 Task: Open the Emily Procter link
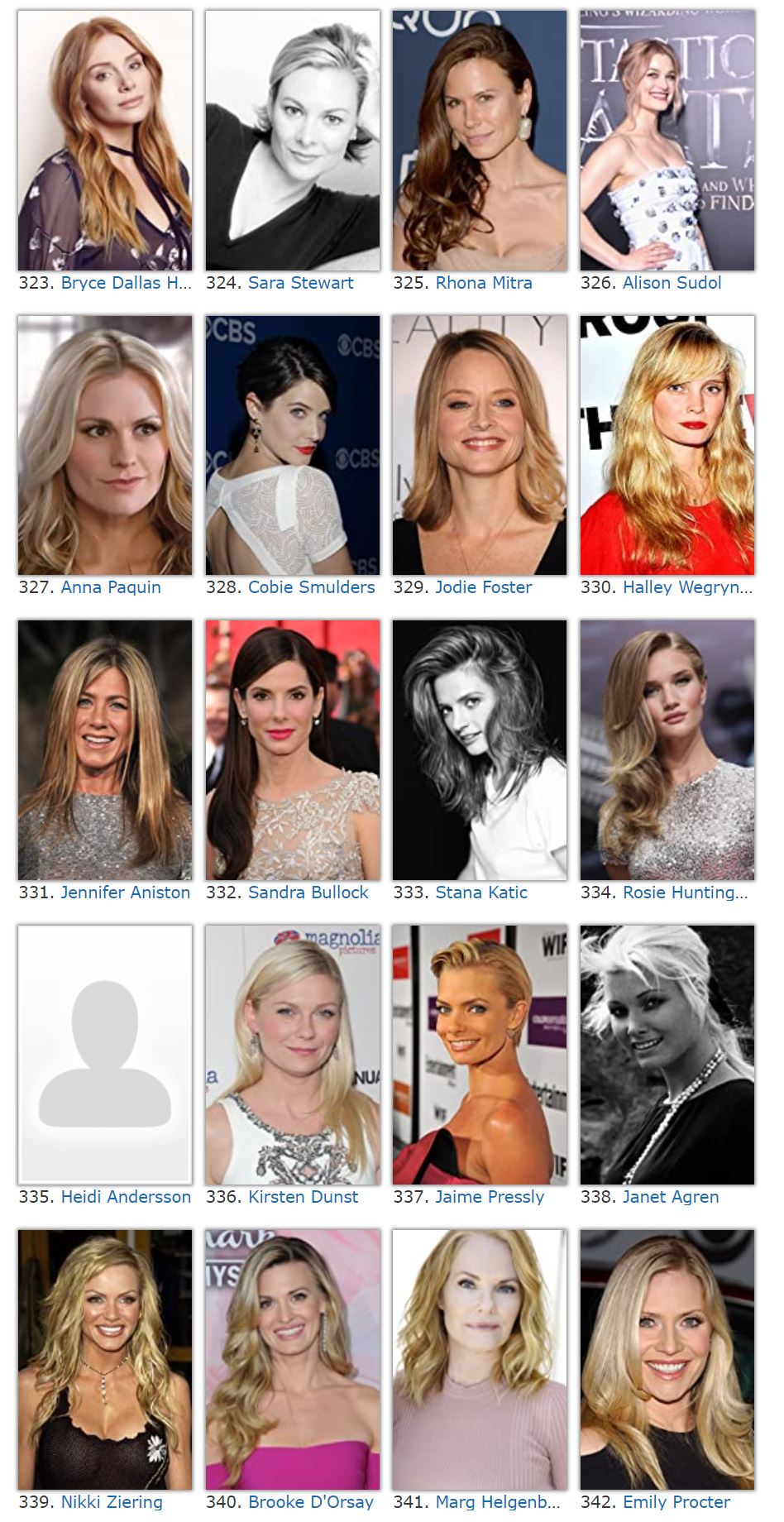pos(676,1502)
